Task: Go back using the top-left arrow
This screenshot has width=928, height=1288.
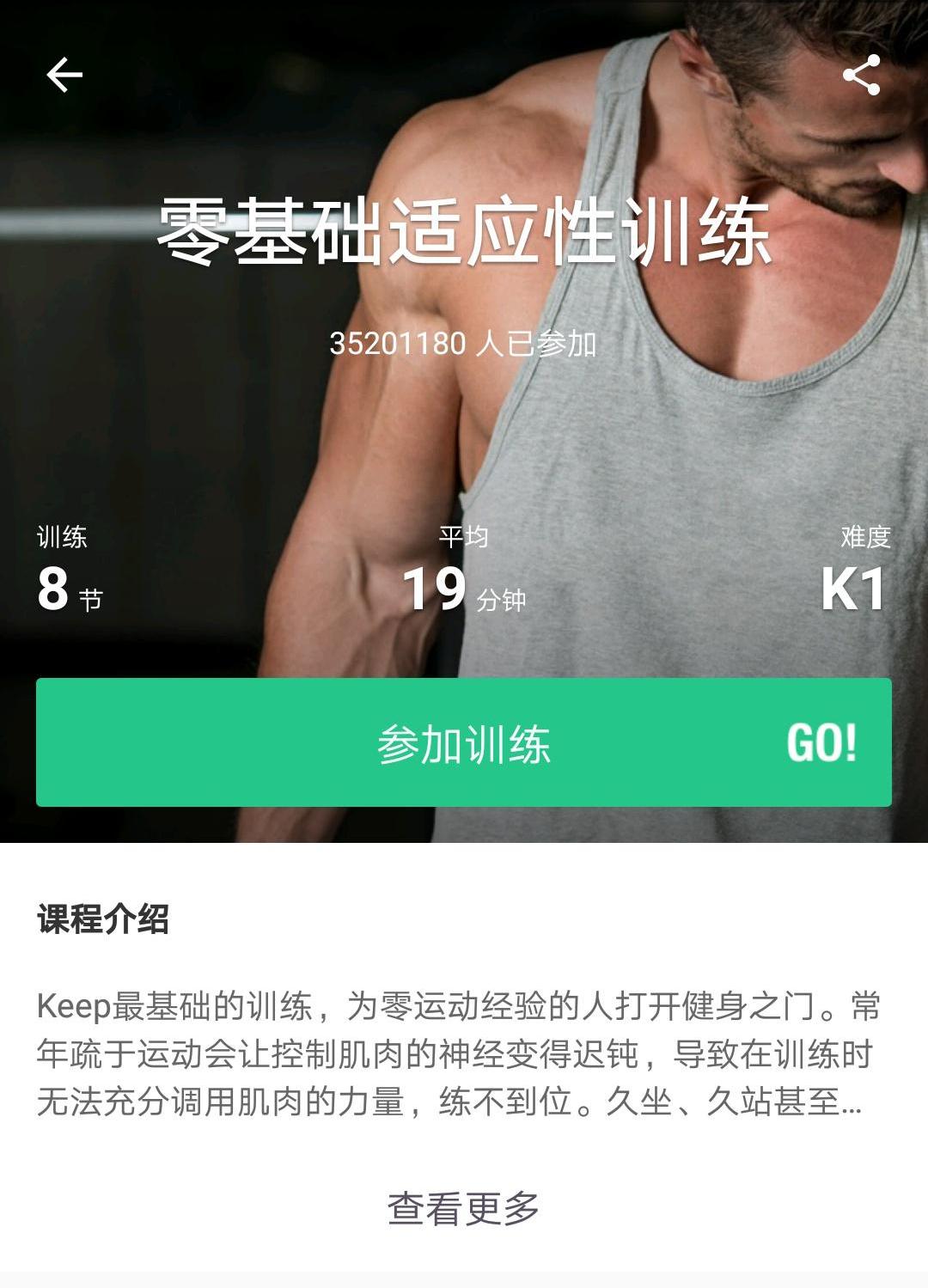Action: coord(64,75)
